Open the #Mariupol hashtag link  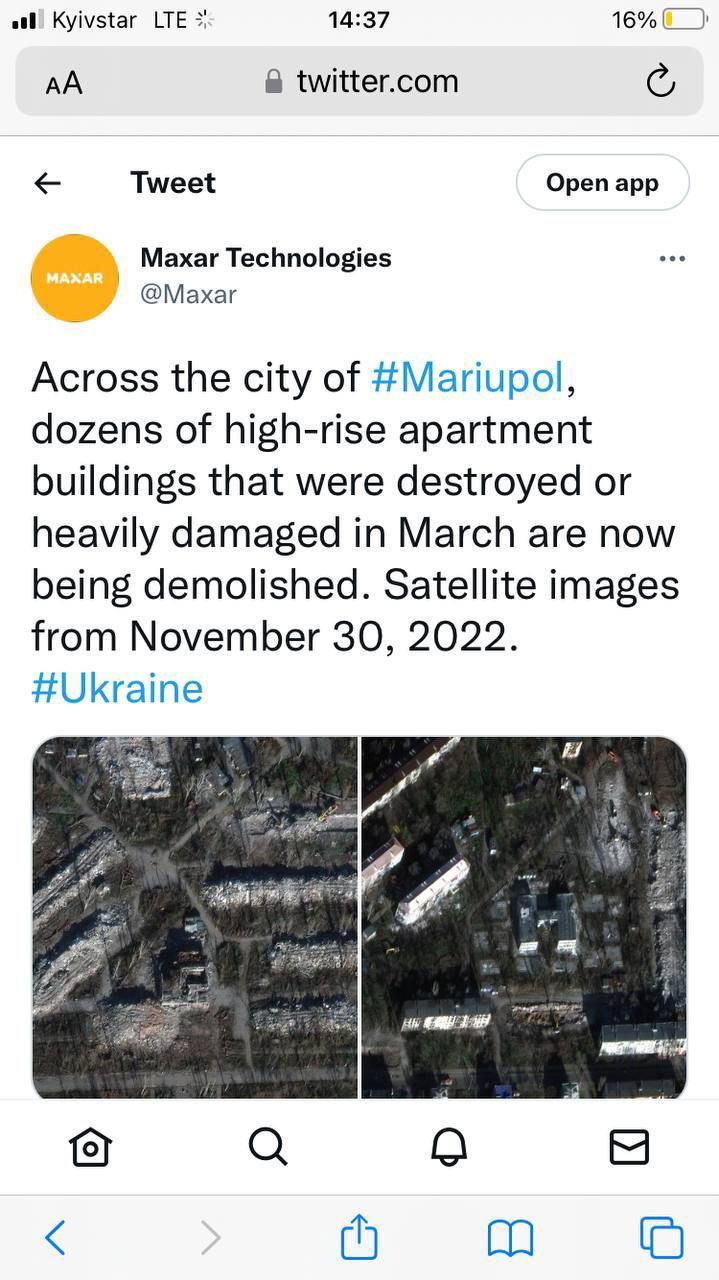point(467,378)
